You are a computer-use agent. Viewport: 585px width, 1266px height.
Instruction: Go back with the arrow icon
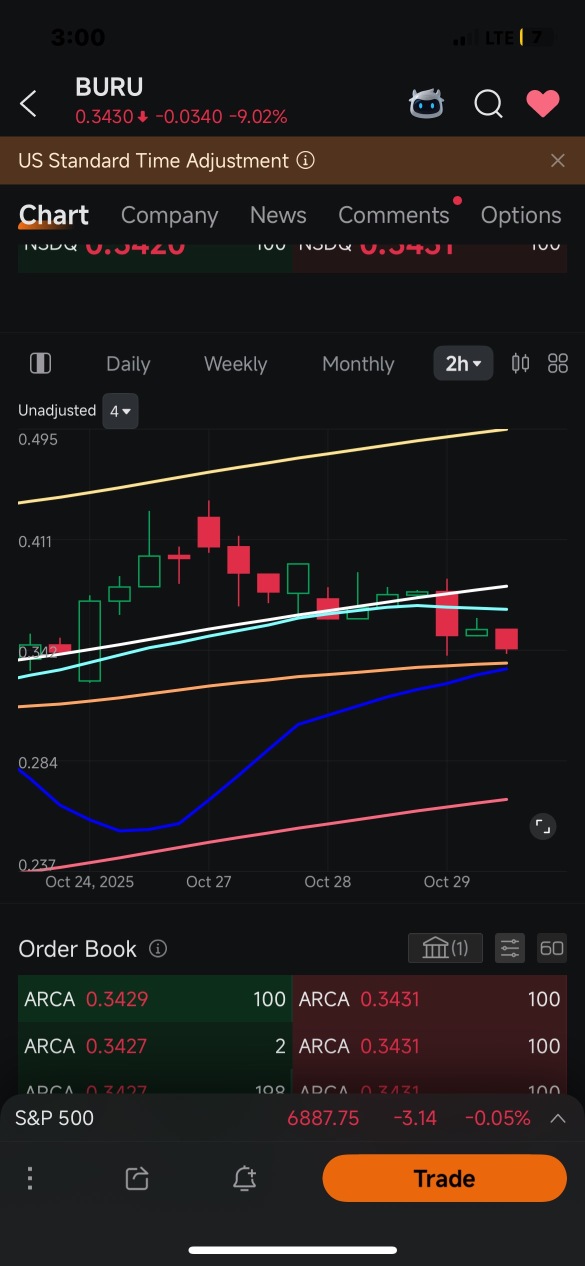[x=29, y=103]
